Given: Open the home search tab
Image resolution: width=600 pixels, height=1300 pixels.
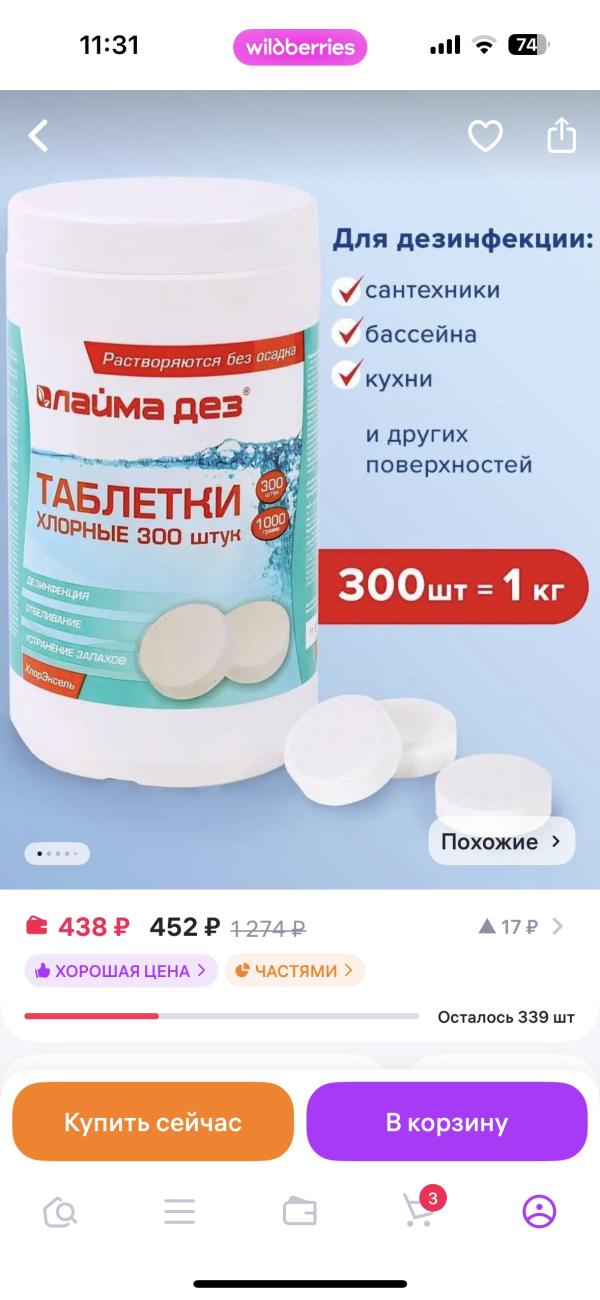Looking at the screenshot, I should coord(60,1212).
